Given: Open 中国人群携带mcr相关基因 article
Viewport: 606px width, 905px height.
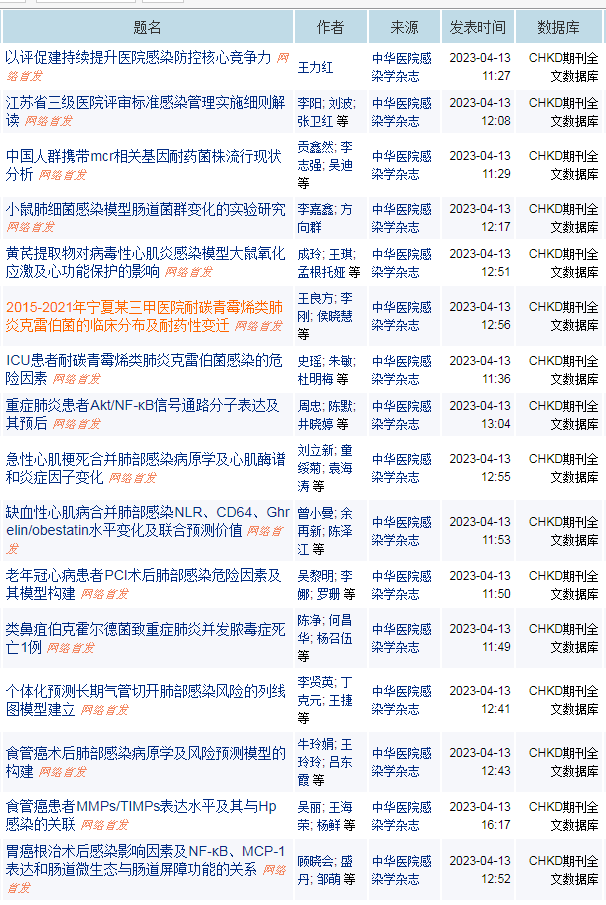Looking at the screenshot, I should pyautogui.click(x=142, y=156).
